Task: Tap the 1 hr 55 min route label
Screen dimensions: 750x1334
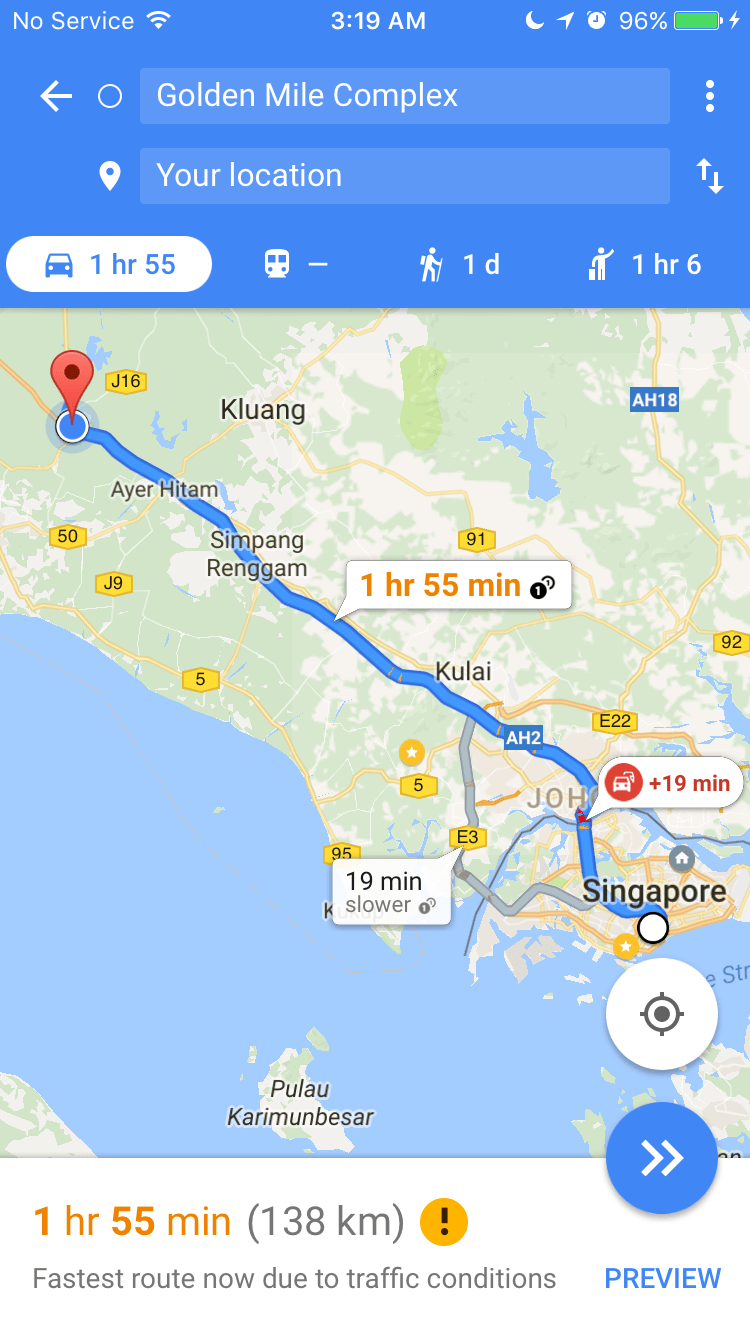Action: point(458,585)
